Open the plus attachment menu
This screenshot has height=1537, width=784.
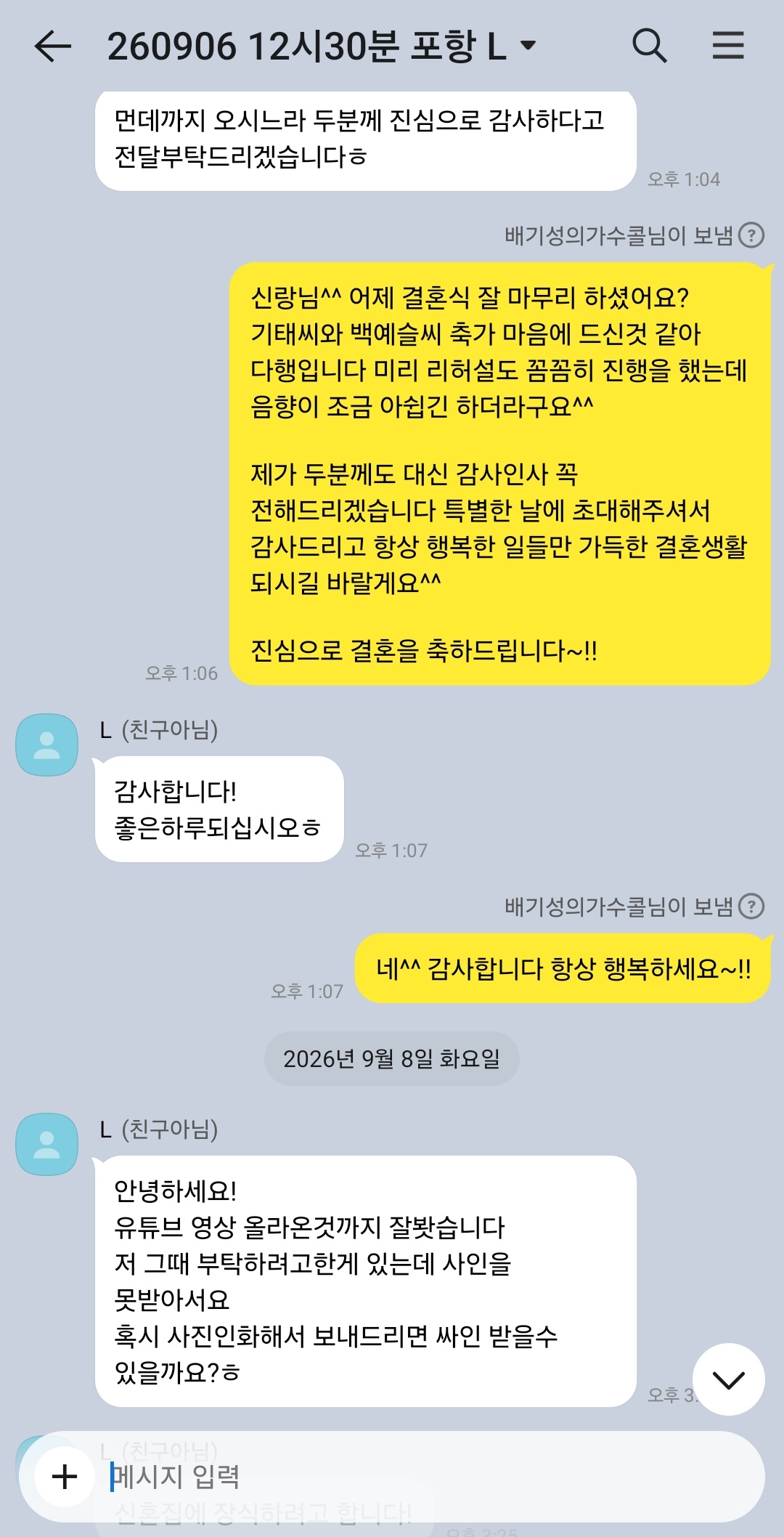pos(65,1477)
